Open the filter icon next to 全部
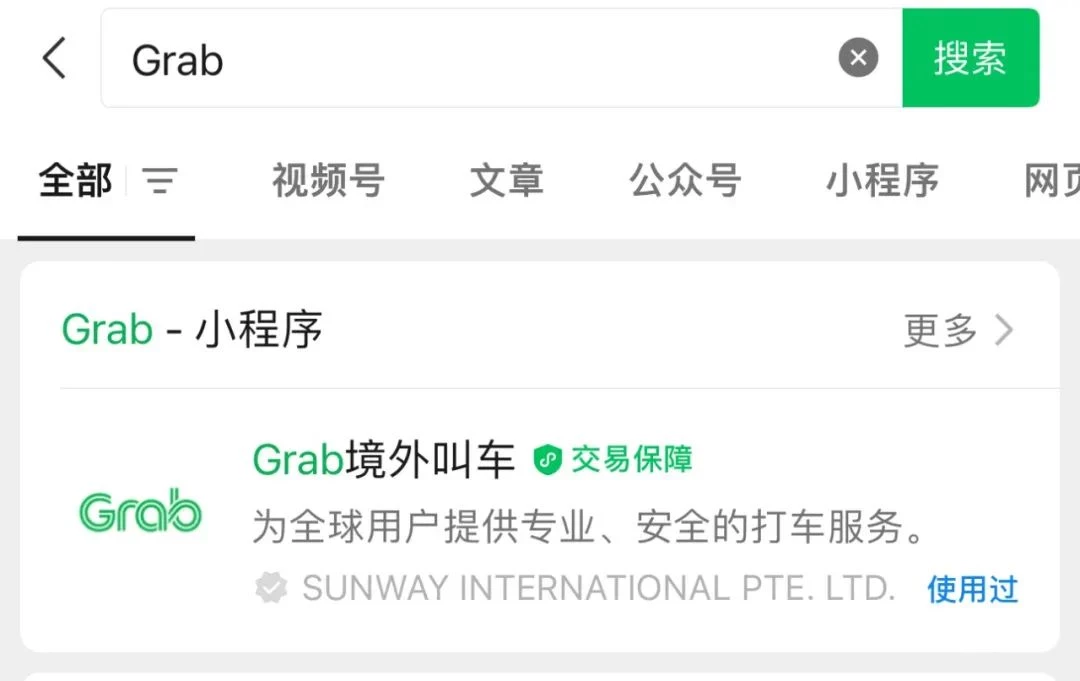 pyautogui.click(x=160, y=181)
